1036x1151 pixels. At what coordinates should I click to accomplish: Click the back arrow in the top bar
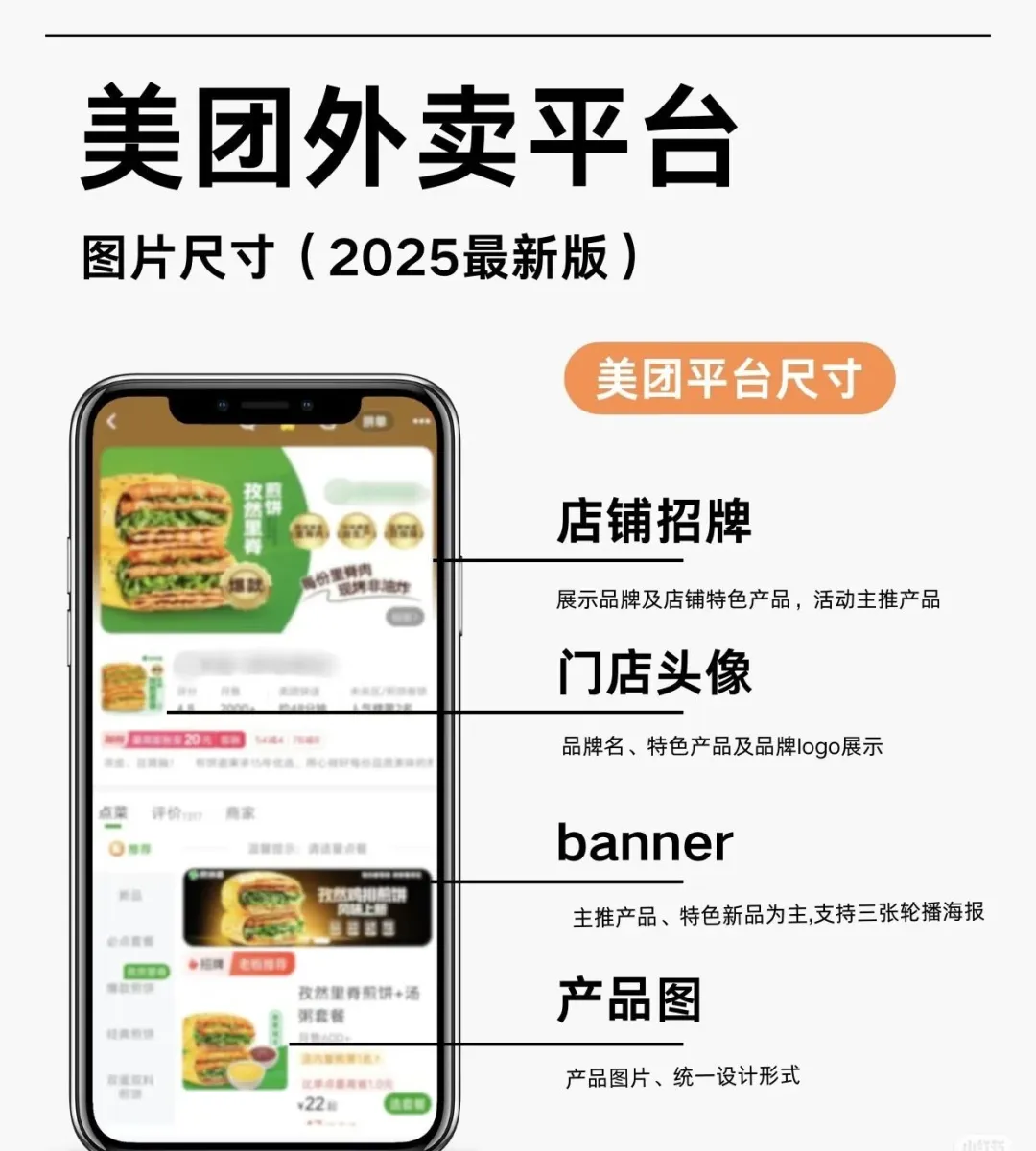(x=111, y=420)
